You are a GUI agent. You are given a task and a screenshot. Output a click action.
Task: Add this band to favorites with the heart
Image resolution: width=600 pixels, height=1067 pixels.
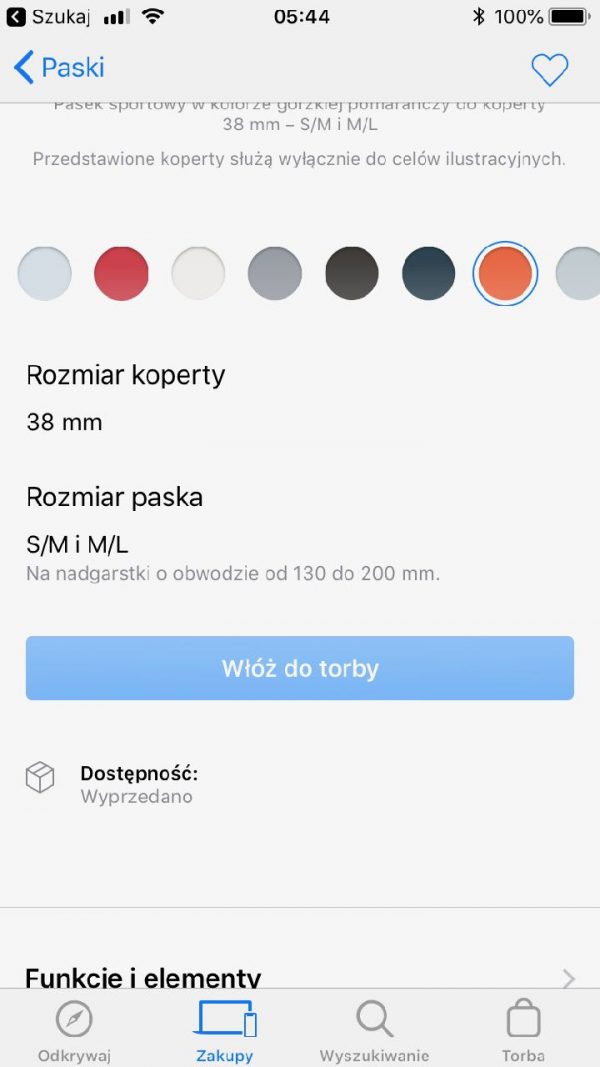tap(549, 69)
